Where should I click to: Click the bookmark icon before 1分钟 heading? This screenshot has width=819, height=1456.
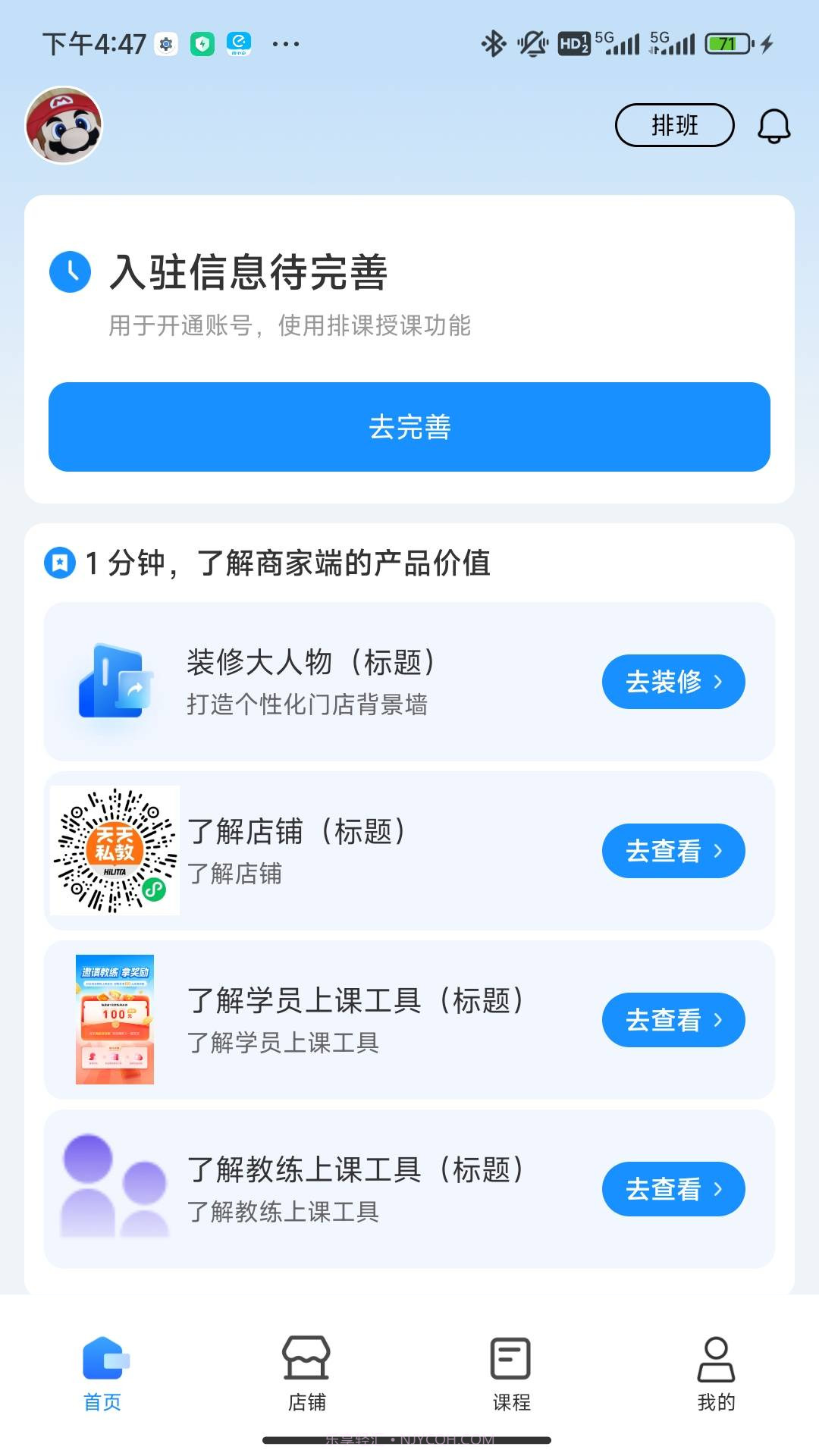click(x=59, y=563)
